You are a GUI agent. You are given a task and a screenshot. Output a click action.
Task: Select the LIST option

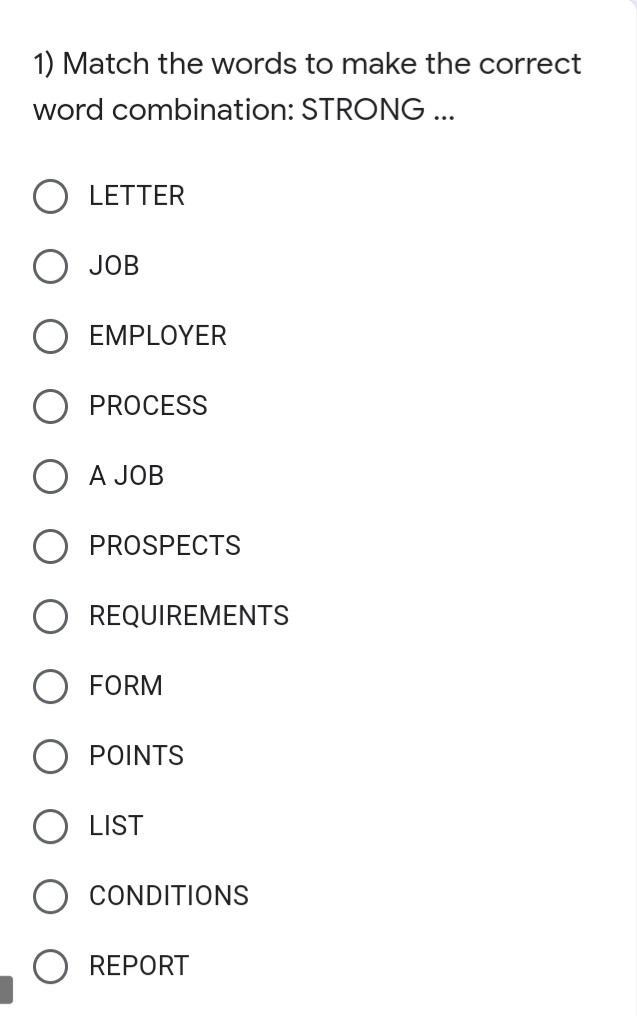coord(51,826)
